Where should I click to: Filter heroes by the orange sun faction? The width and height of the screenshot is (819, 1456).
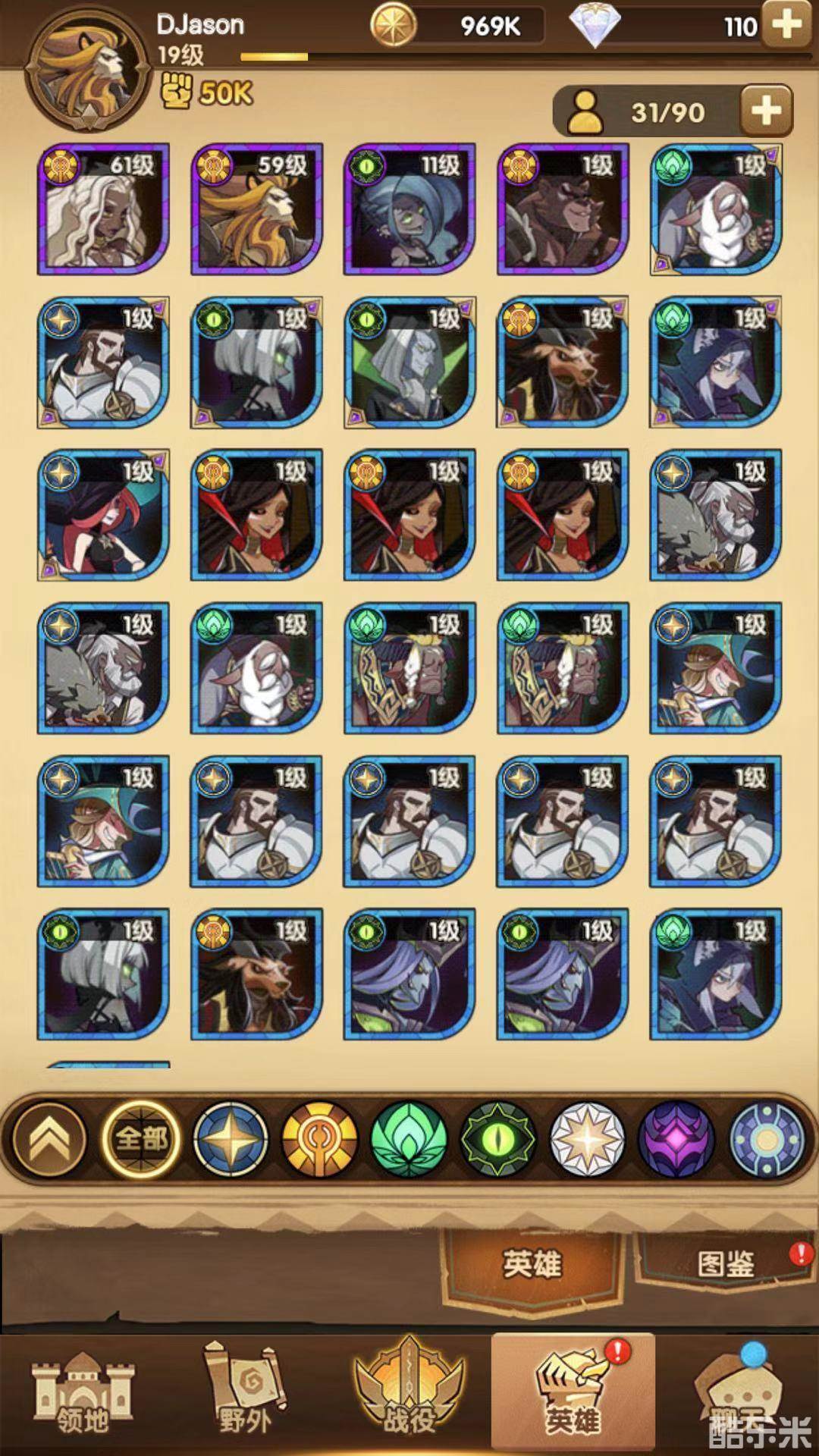(x=319, y=1138)
